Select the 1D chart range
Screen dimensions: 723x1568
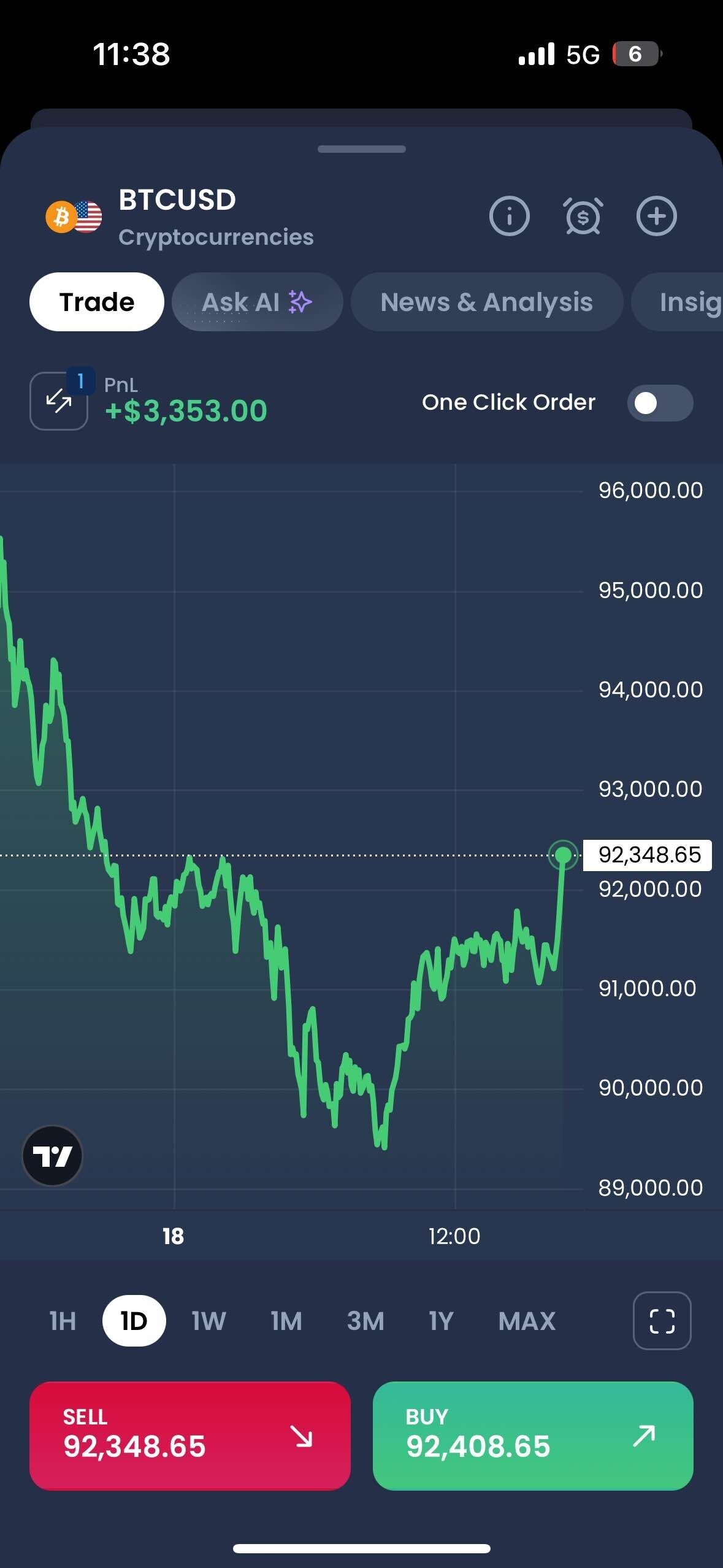coord(134,1321)
